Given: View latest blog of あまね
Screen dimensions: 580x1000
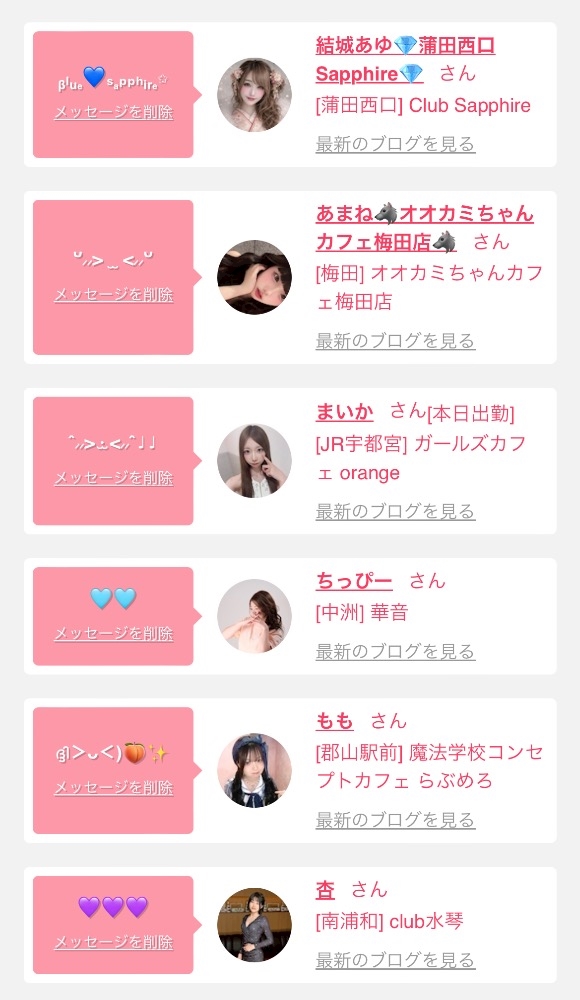Looking at the screenshot, I should pos(395,341).
